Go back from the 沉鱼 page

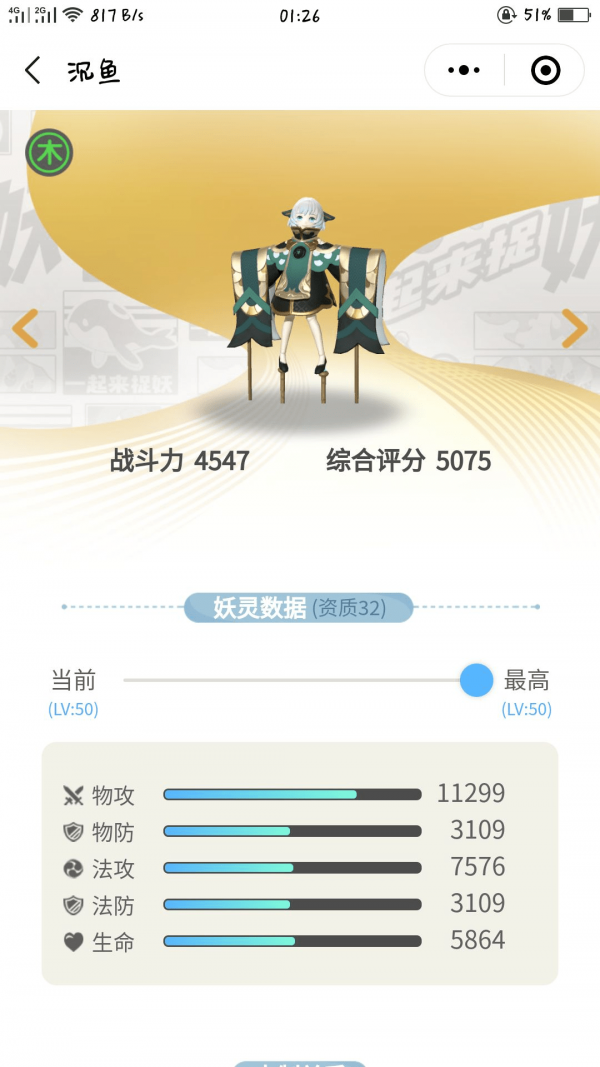[33, 71]
